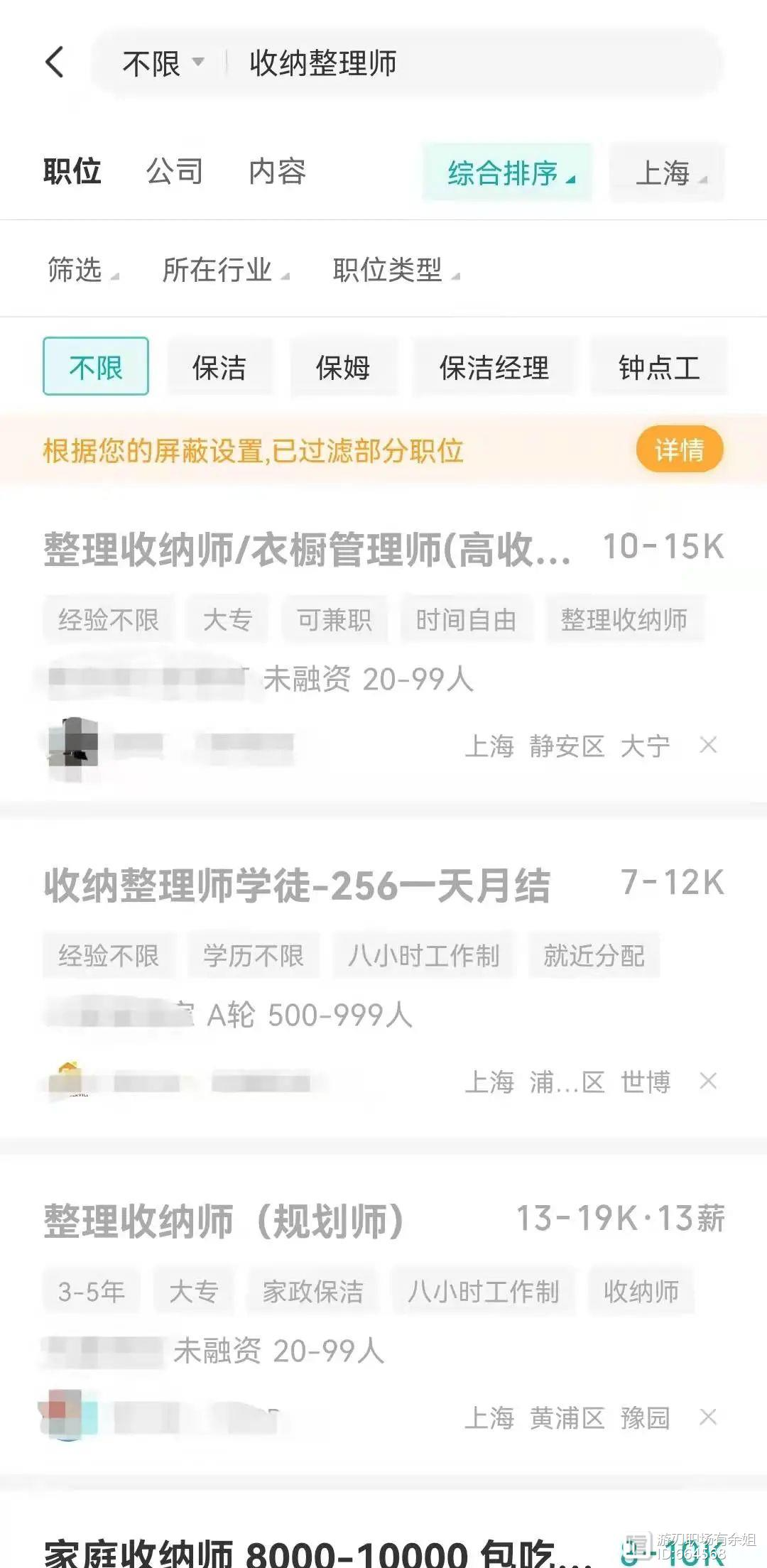
Task: Open the 不限 city dropdown in the search bar
Action: 162,64
